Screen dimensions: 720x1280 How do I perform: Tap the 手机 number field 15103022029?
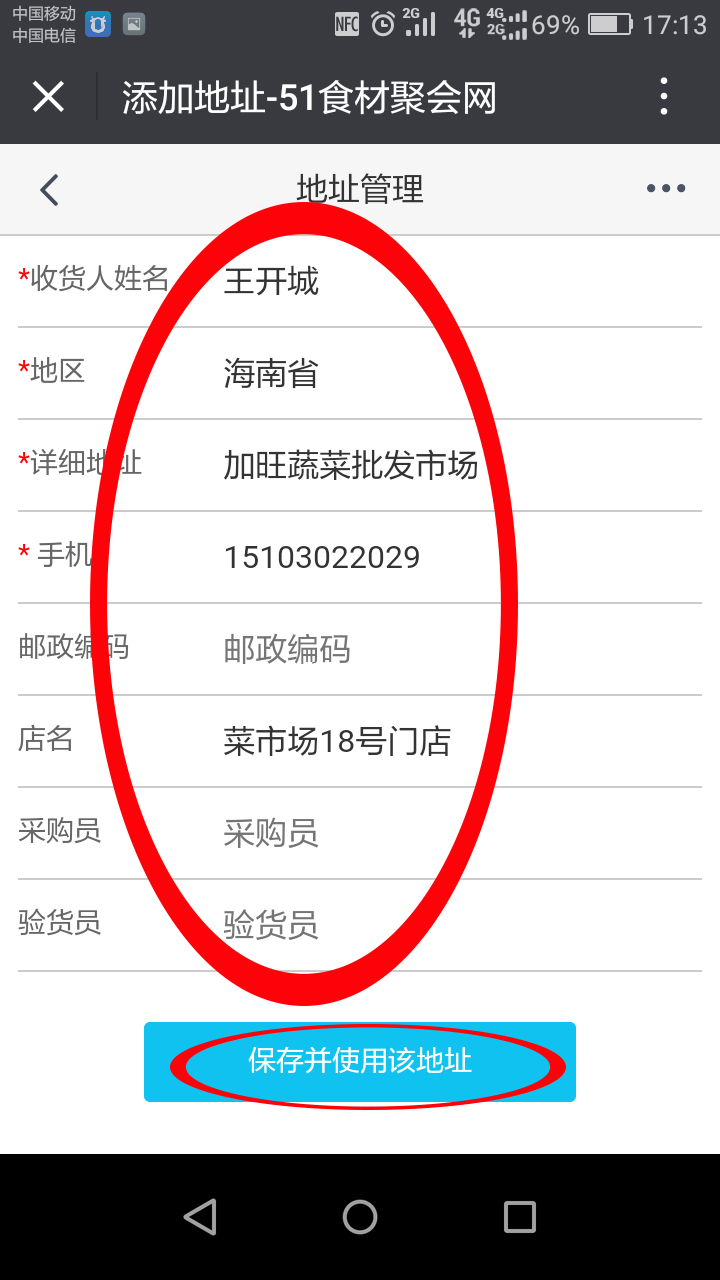tap(462, 557)
